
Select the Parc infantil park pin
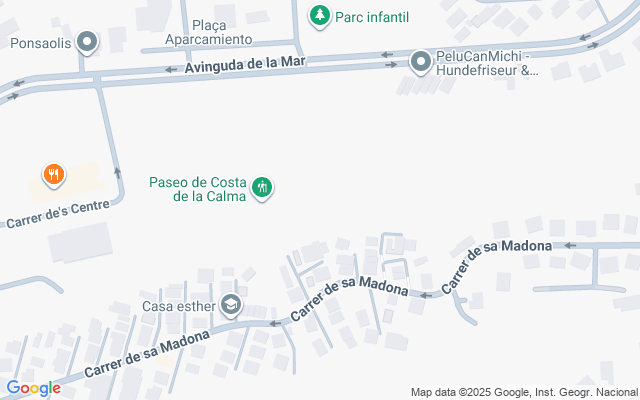pos(319,15)
